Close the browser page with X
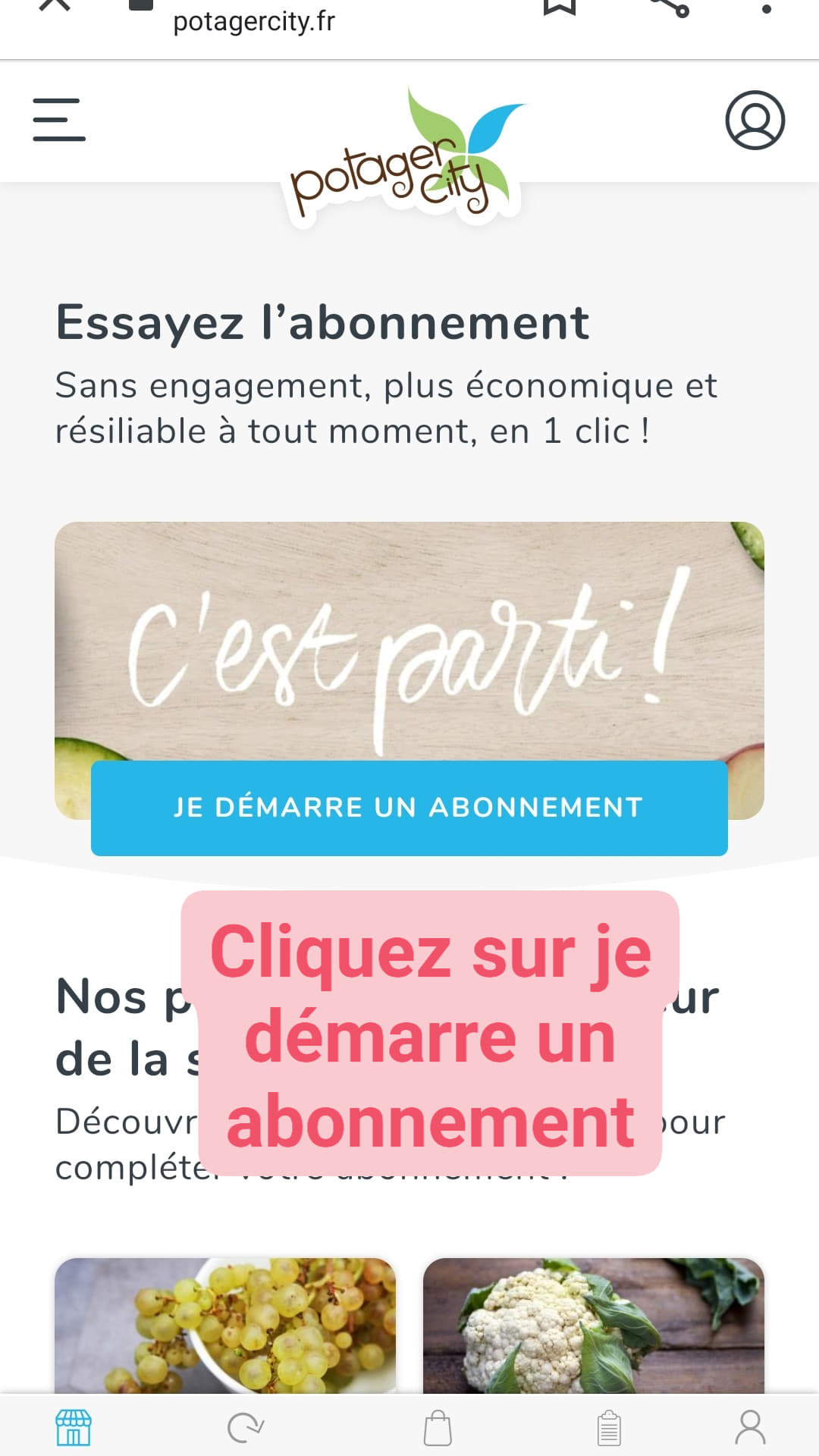 coord(55,5)
